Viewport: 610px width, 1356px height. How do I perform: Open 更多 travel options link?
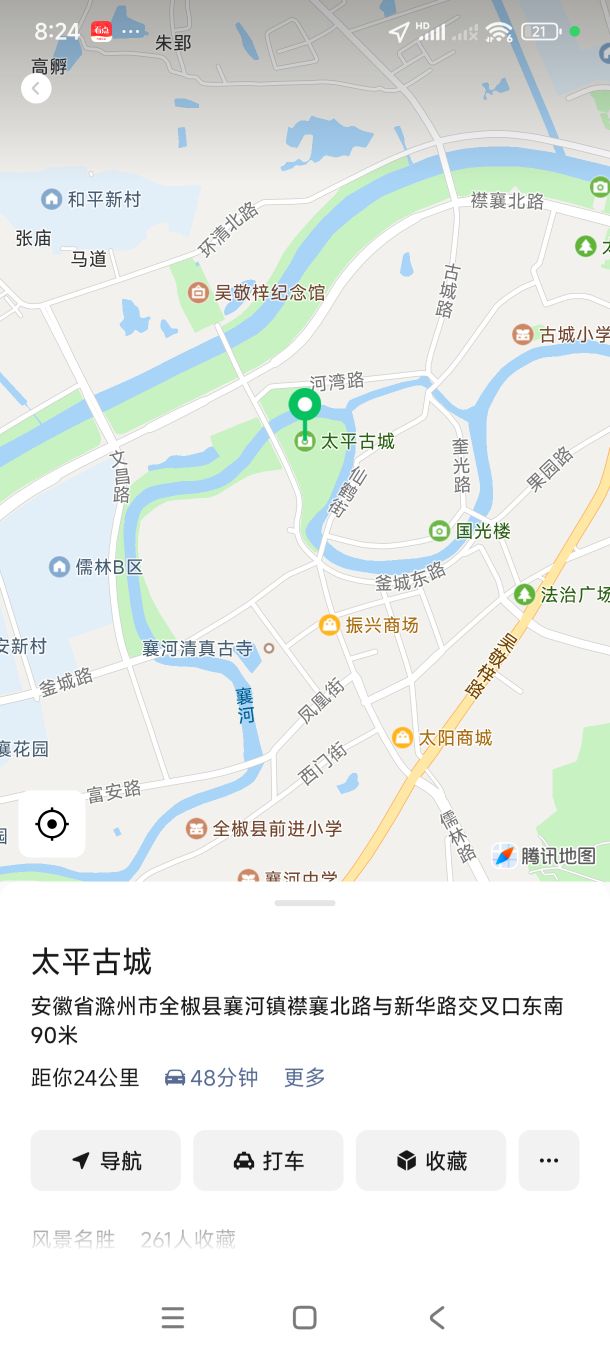coord(305,1077)
